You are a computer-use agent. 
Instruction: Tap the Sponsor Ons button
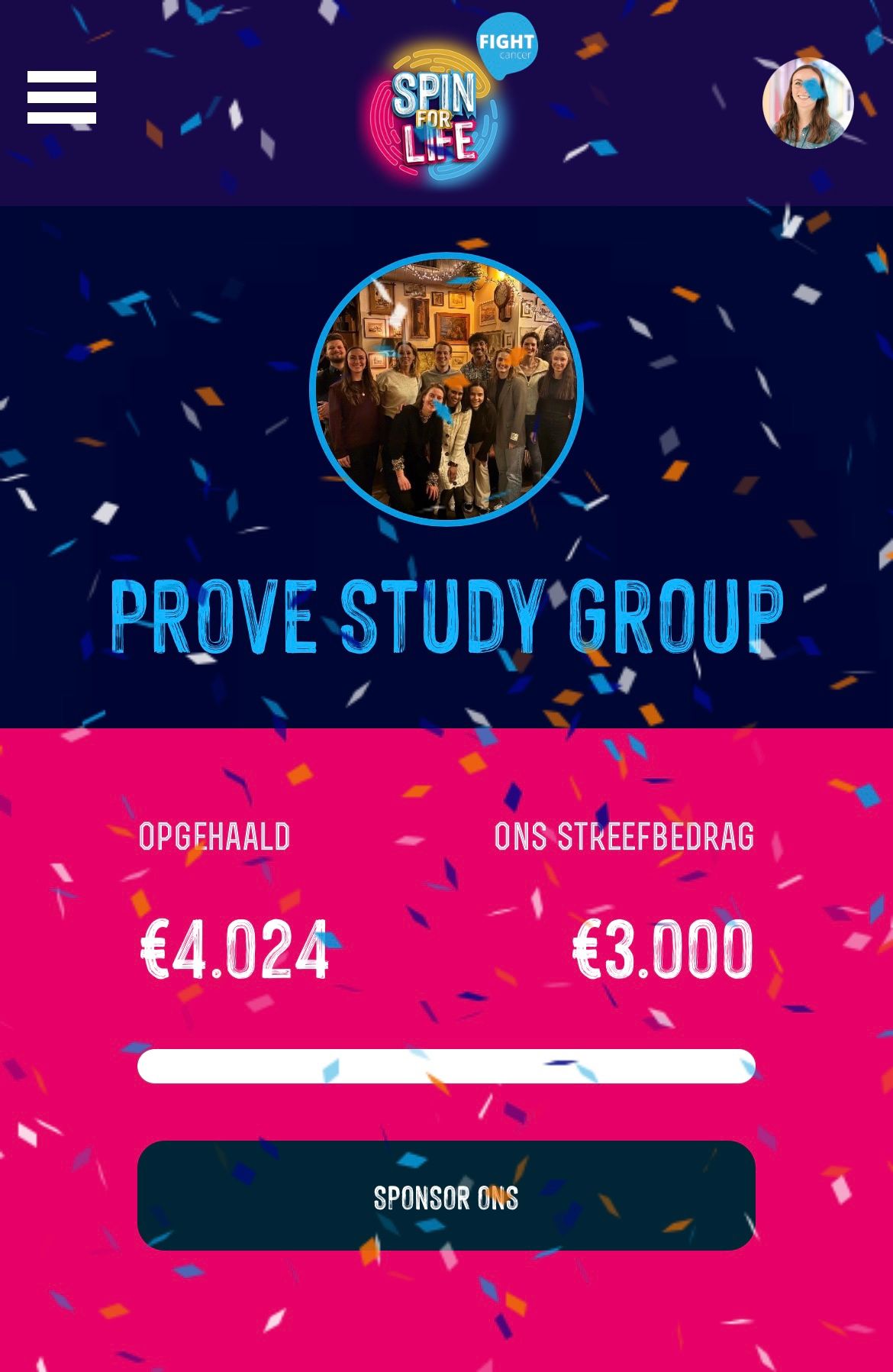coord(446,1196)
